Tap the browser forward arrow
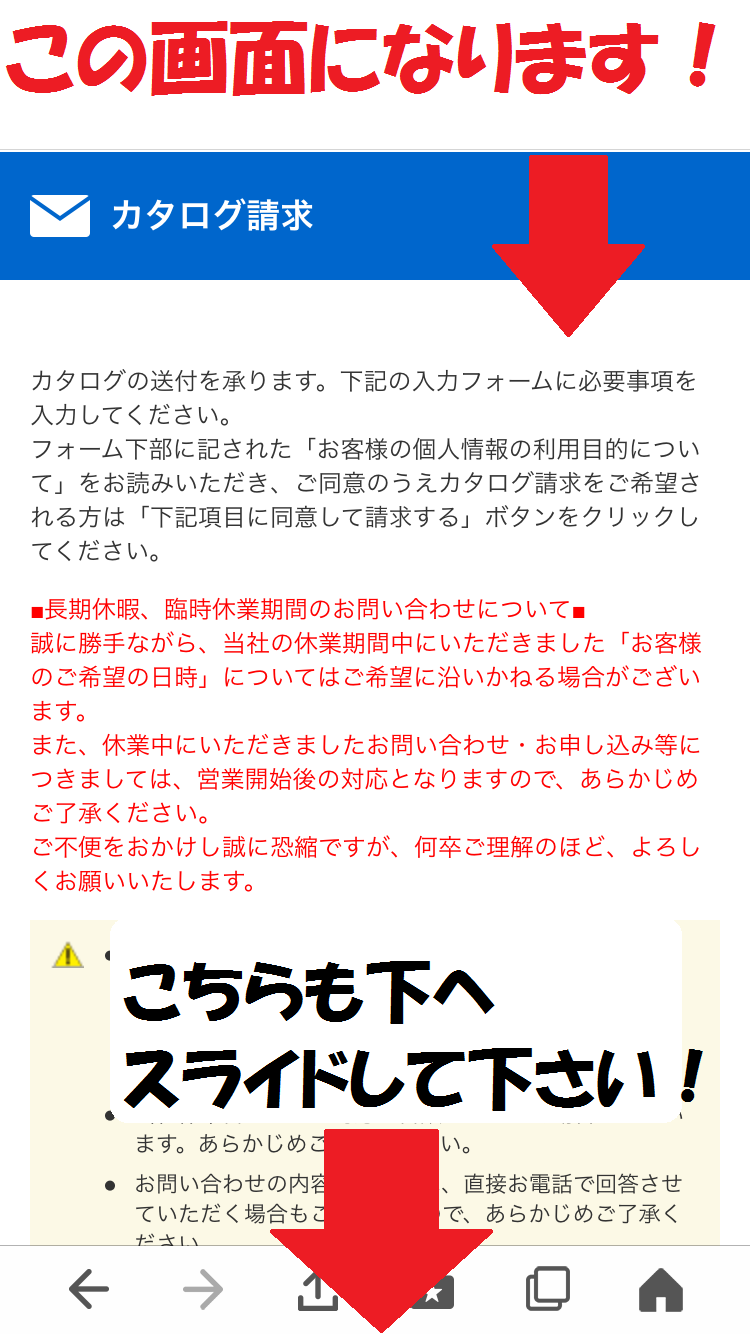Viewport: 750px width, 1334px height. click(203, 1290)
